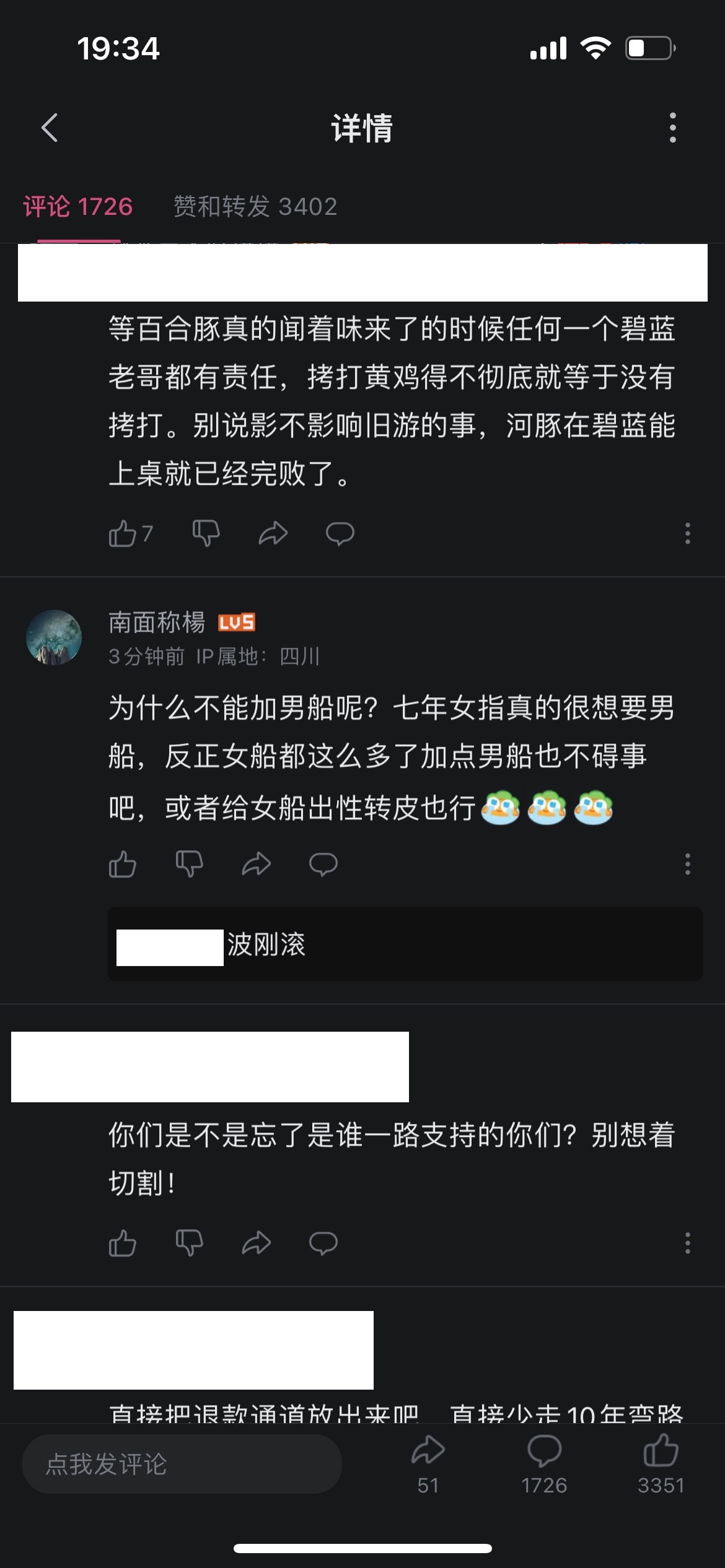Viewport: 725px width, 1568px height.
Task: Go back from the 详情 page
Action: (50, 128)
